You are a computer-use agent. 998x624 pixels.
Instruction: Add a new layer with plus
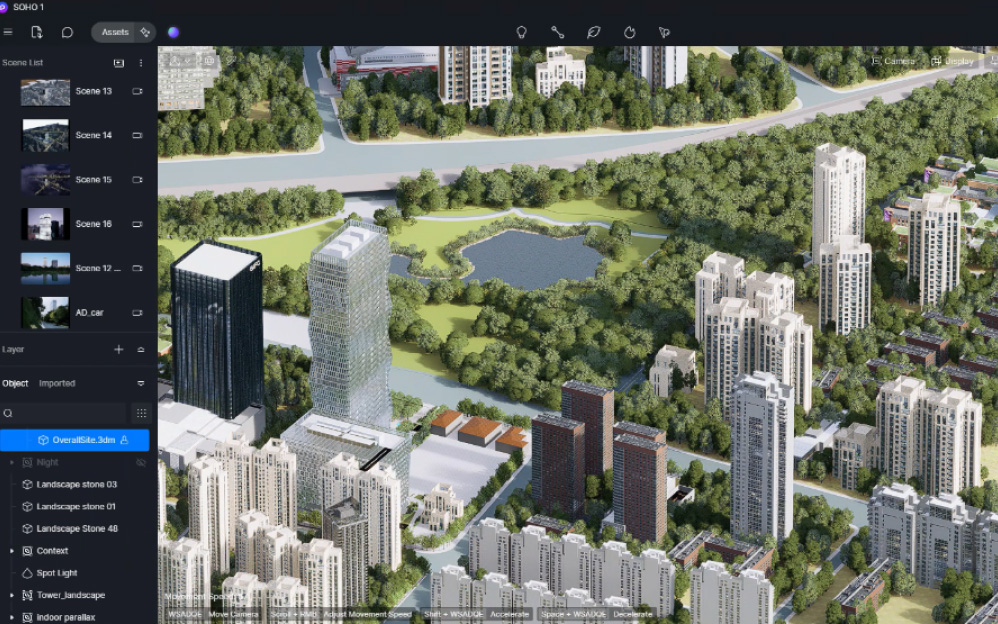119,350
